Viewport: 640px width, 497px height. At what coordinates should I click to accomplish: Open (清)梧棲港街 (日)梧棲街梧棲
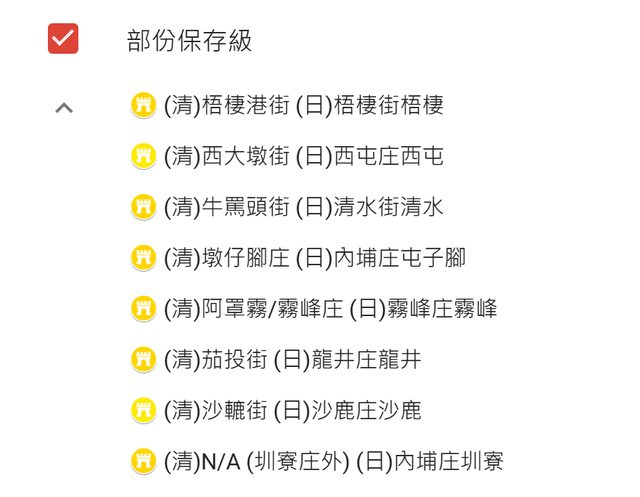click(x=303, y=105)
